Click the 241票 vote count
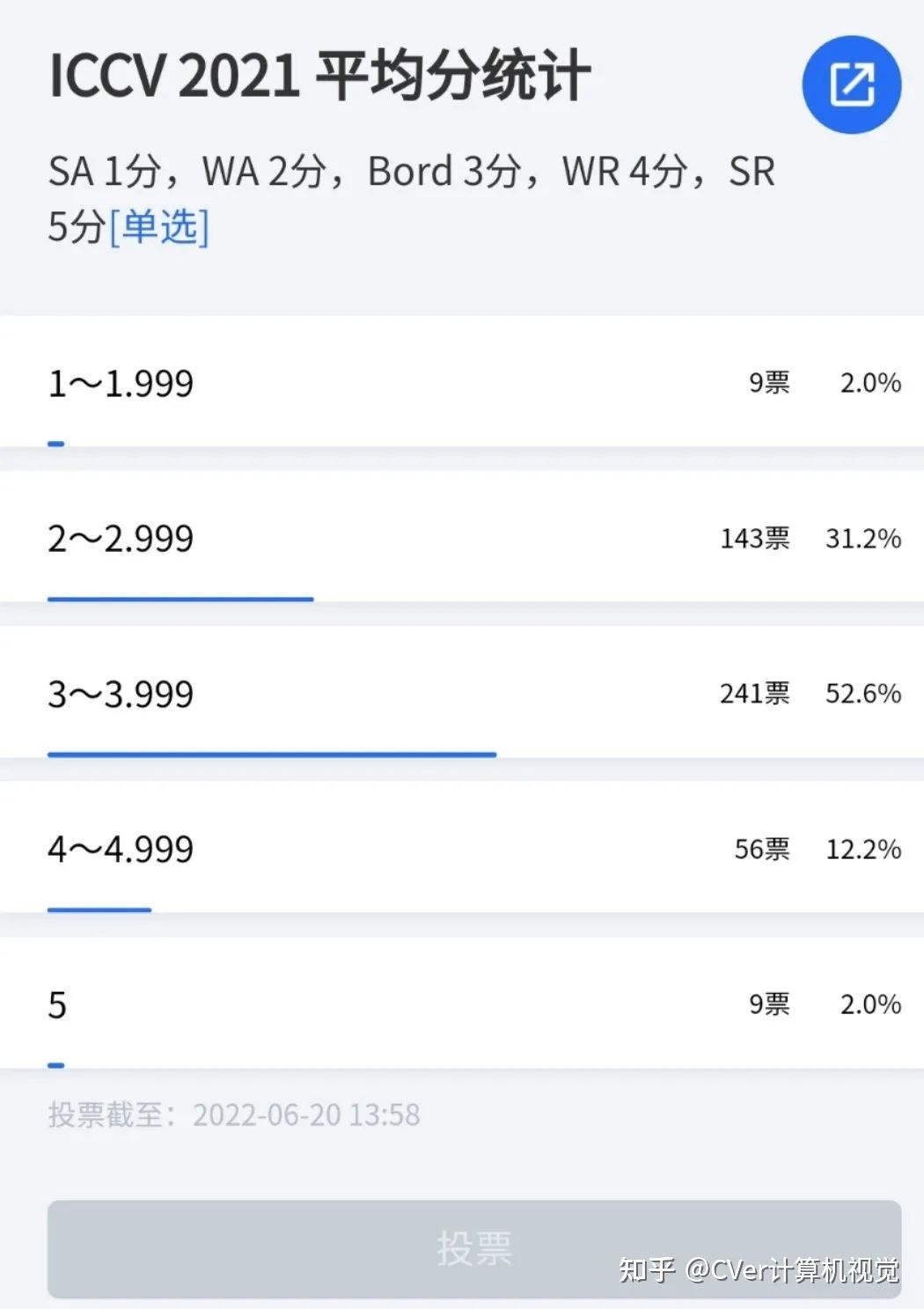924x1309 pixels. click(x=753, y=694)
